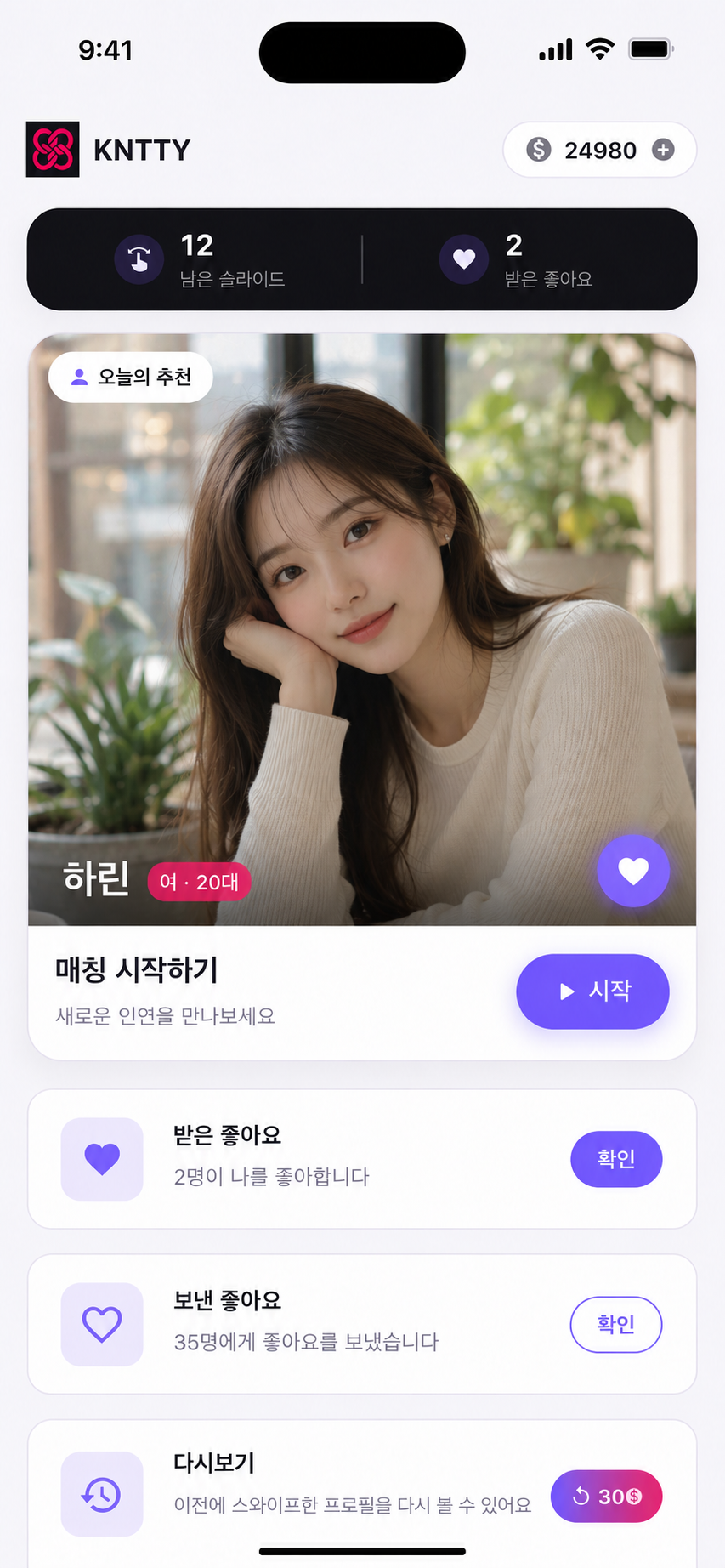725x1568 pixels.
Task: Open the 다시보기 row
Action: pos(362,1494)
